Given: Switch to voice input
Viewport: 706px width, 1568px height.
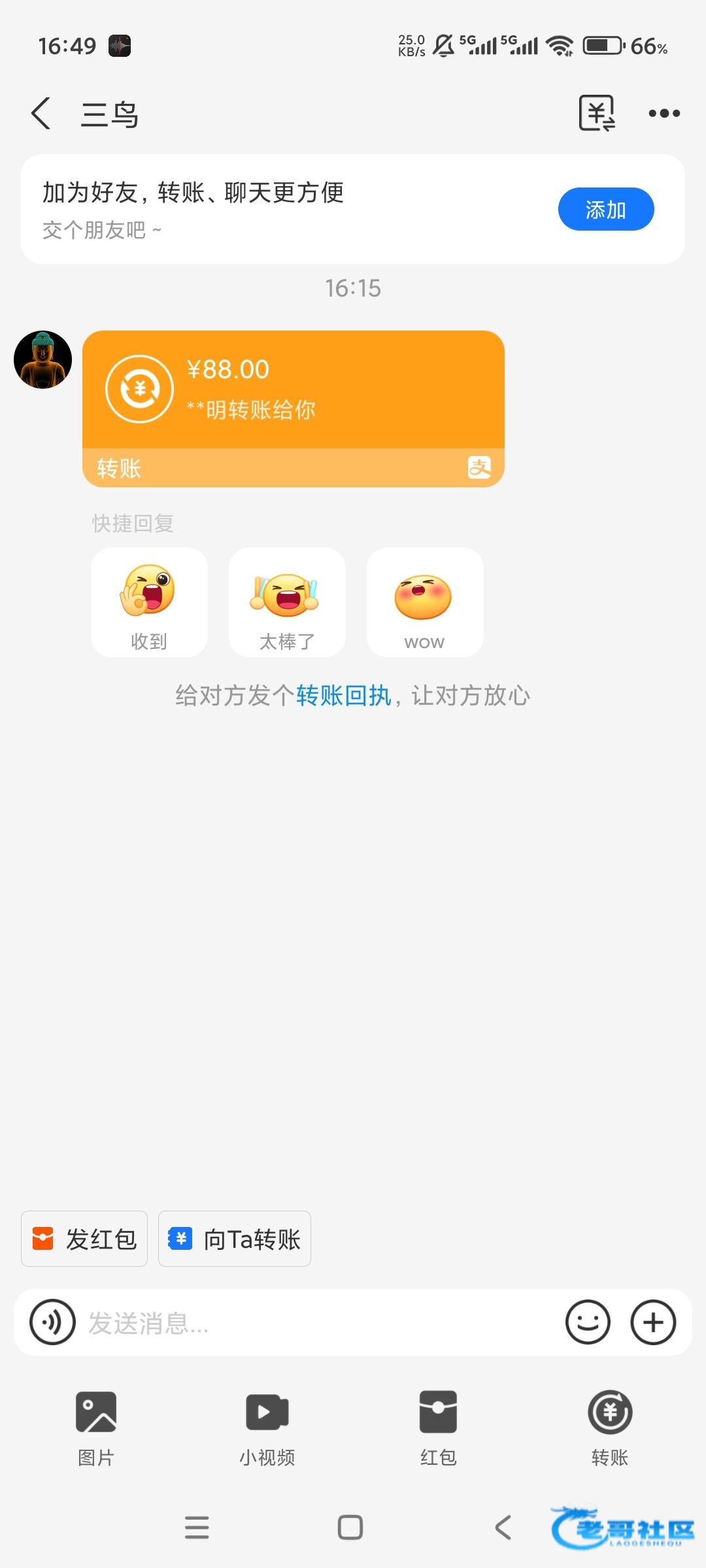Looking at the screenshot, I should [52, 1322].
